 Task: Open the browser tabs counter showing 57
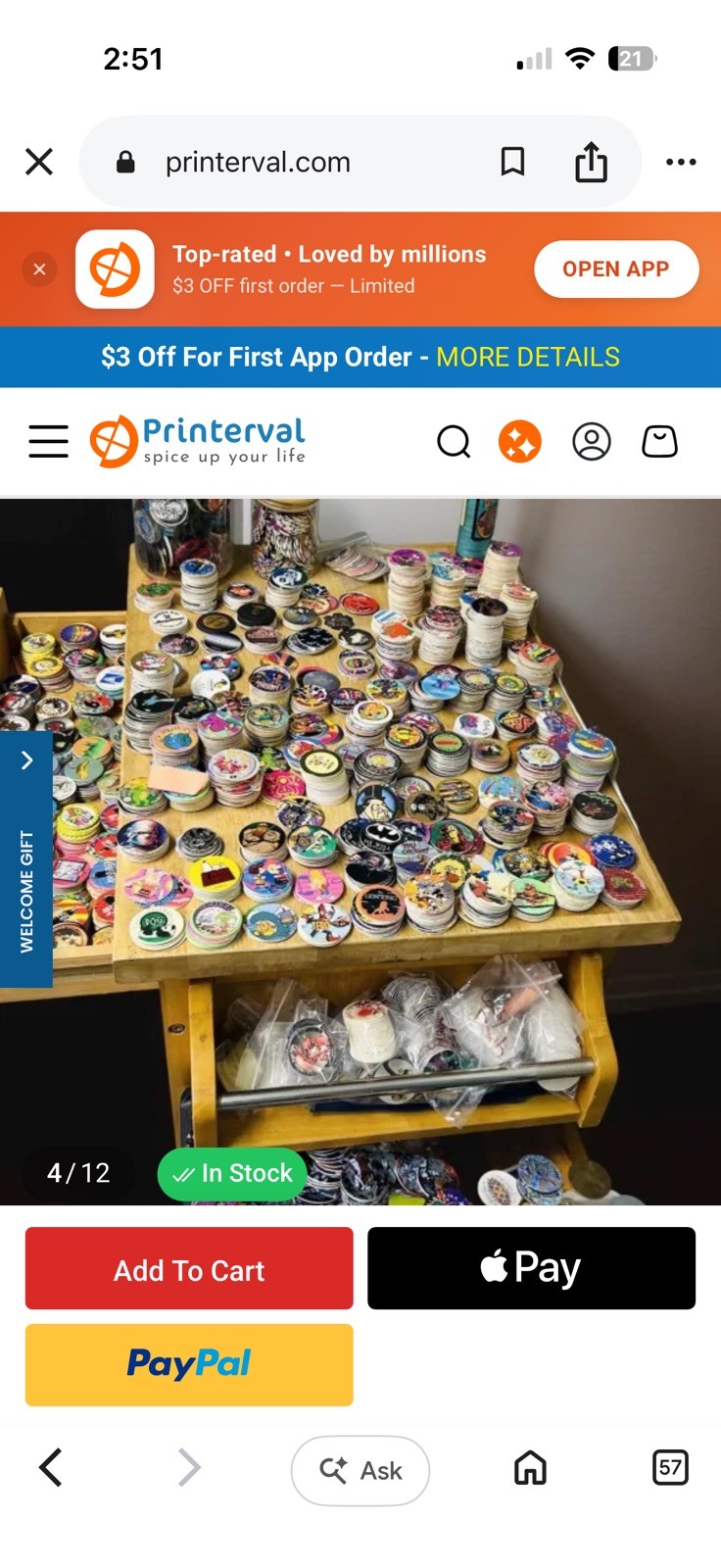click(670, 1467)
